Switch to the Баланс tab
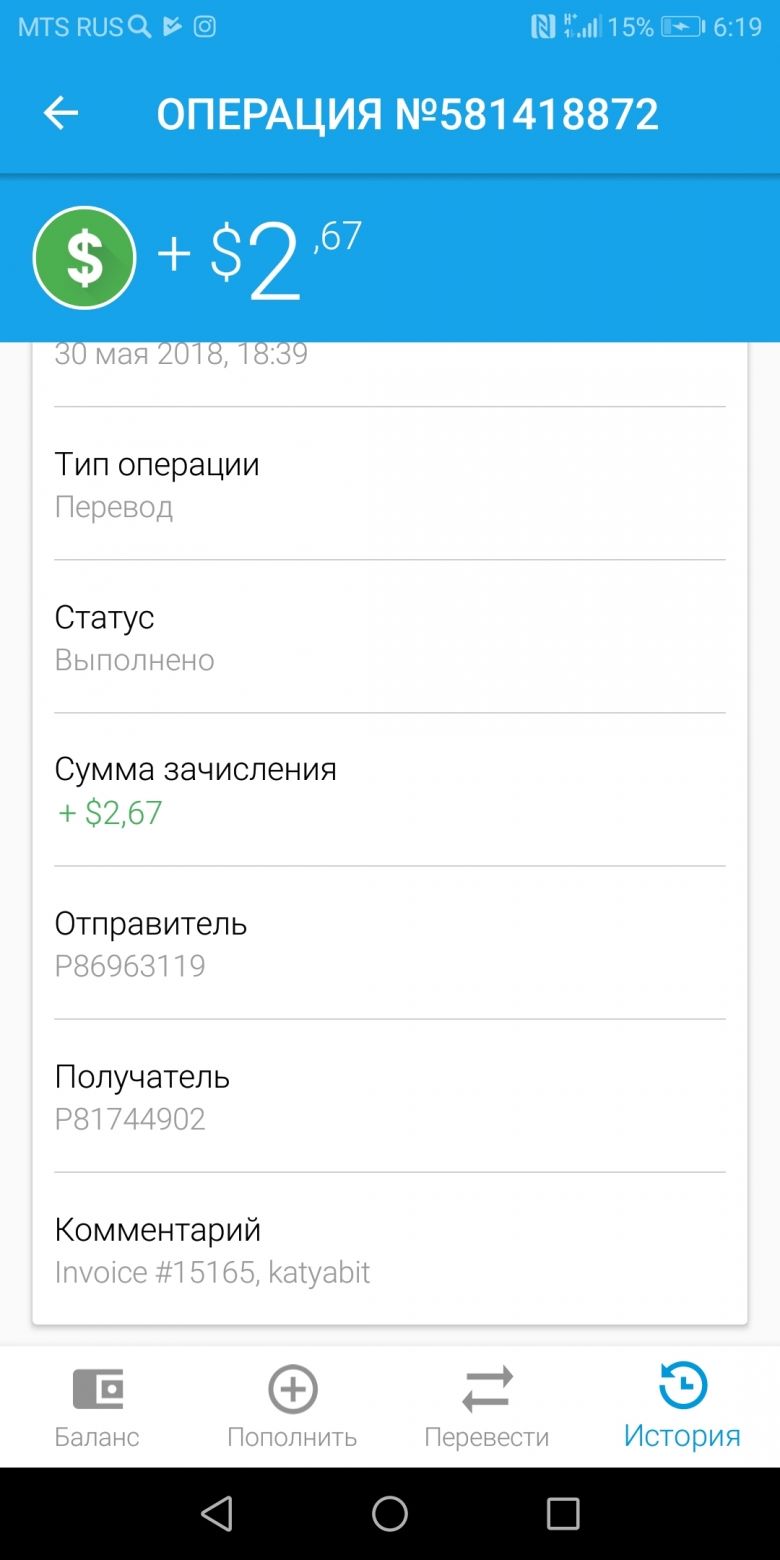The image size is (780, 1560). (x=97, y=1408)
